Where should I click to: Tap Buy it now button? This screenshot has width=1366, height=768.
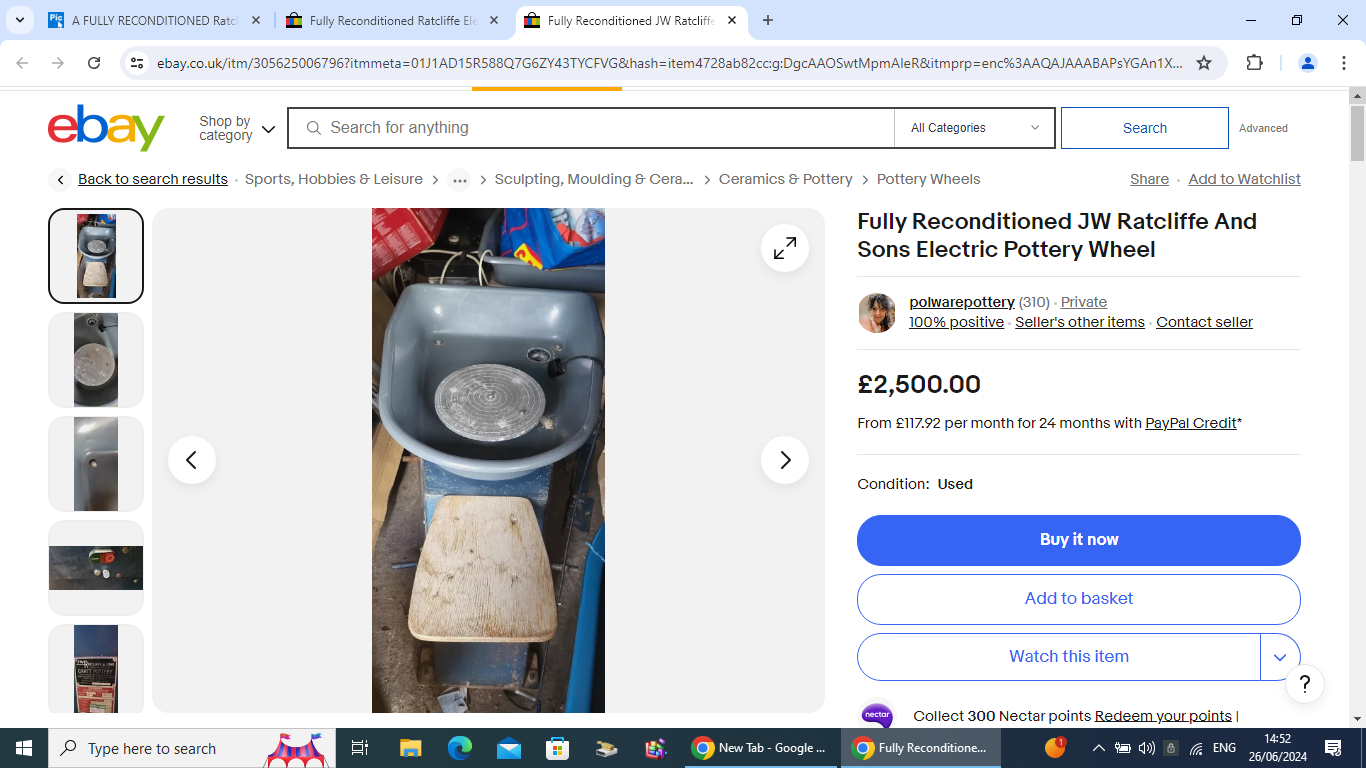1078,540
